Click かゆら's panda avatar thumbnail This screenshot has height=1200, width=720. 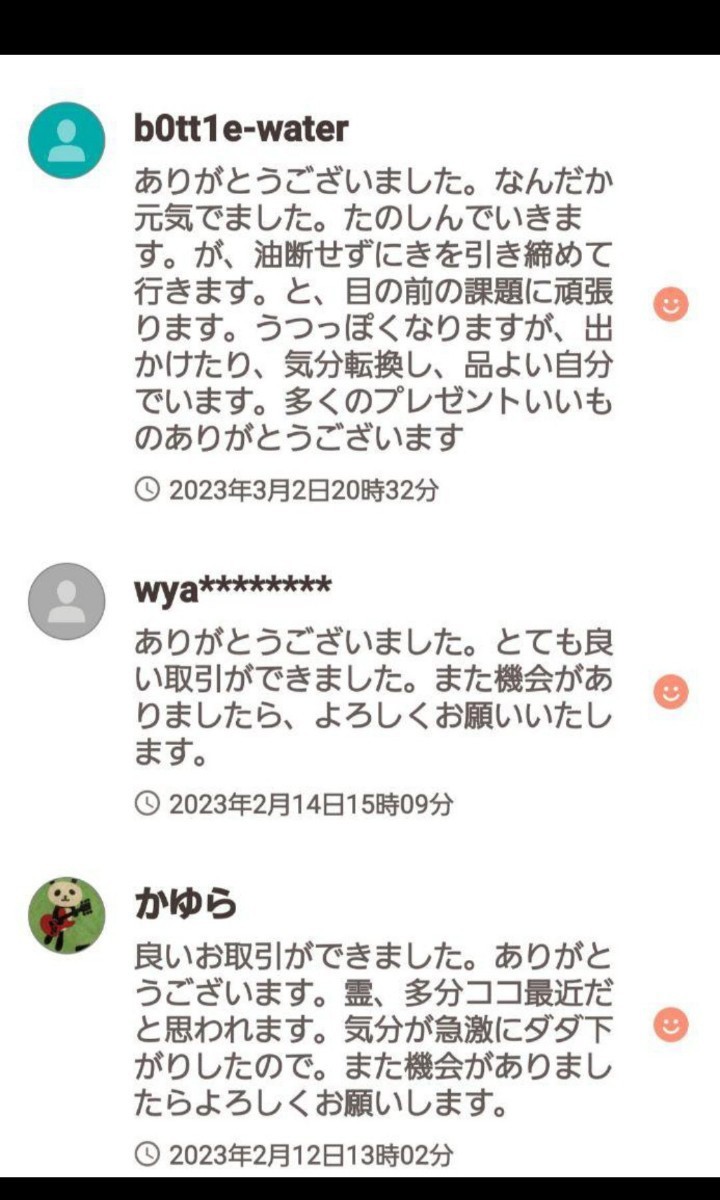click(x=66, y=913)
